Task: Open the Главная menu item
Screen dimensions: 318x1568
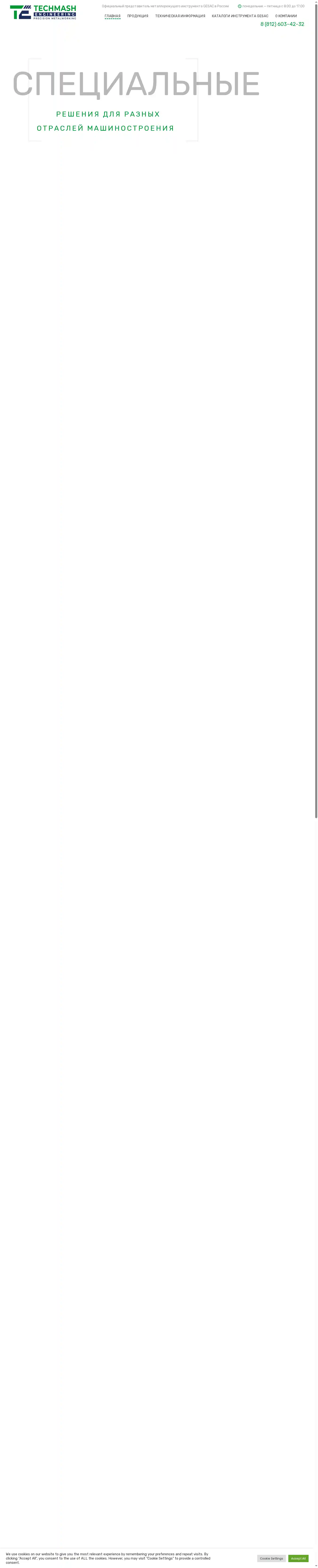Action: [x=112, y=16]
